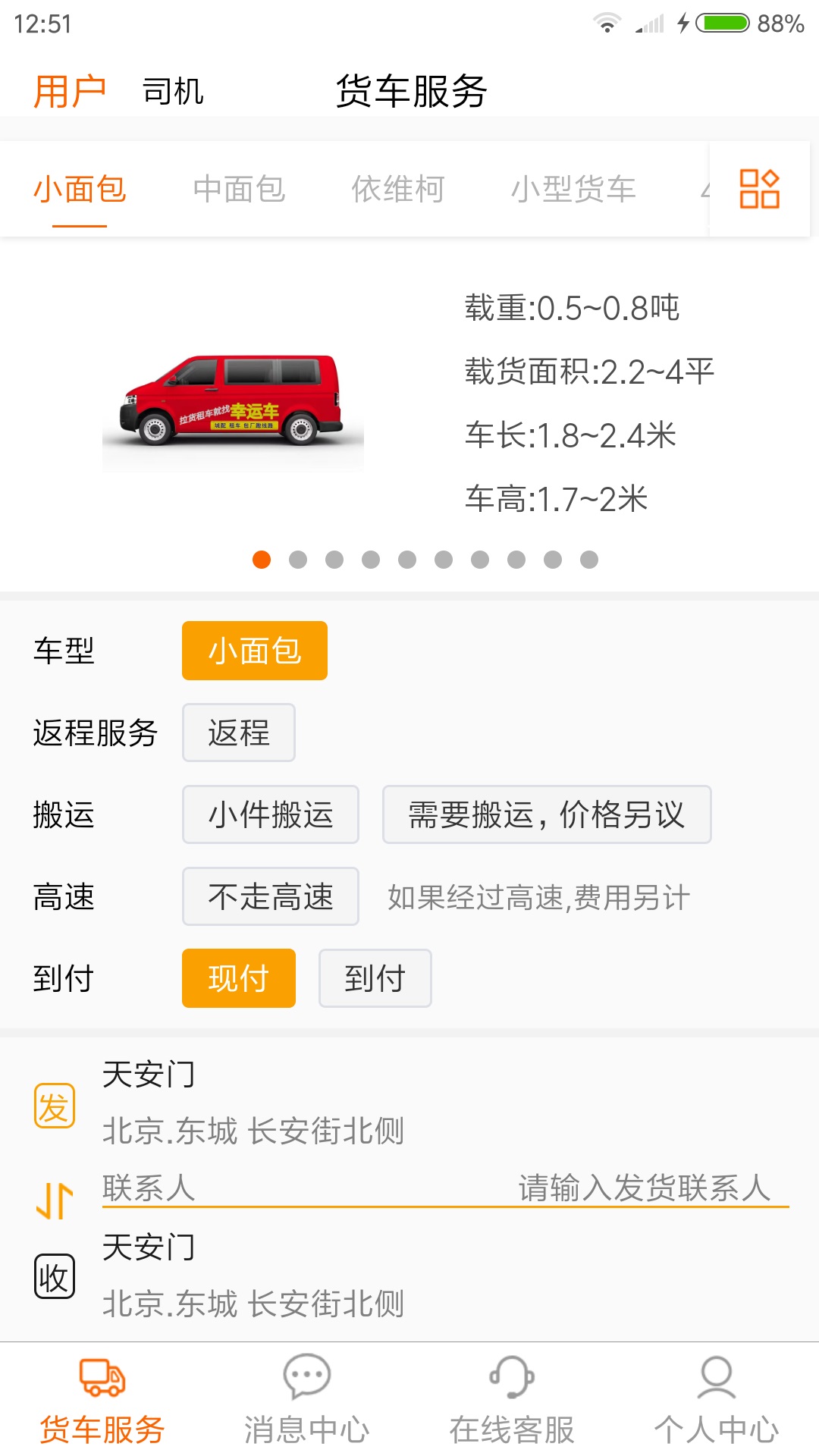Switch to the 用户 (user) mode
This screenshot has height=1456, width=819.
[x=69, y=92]
